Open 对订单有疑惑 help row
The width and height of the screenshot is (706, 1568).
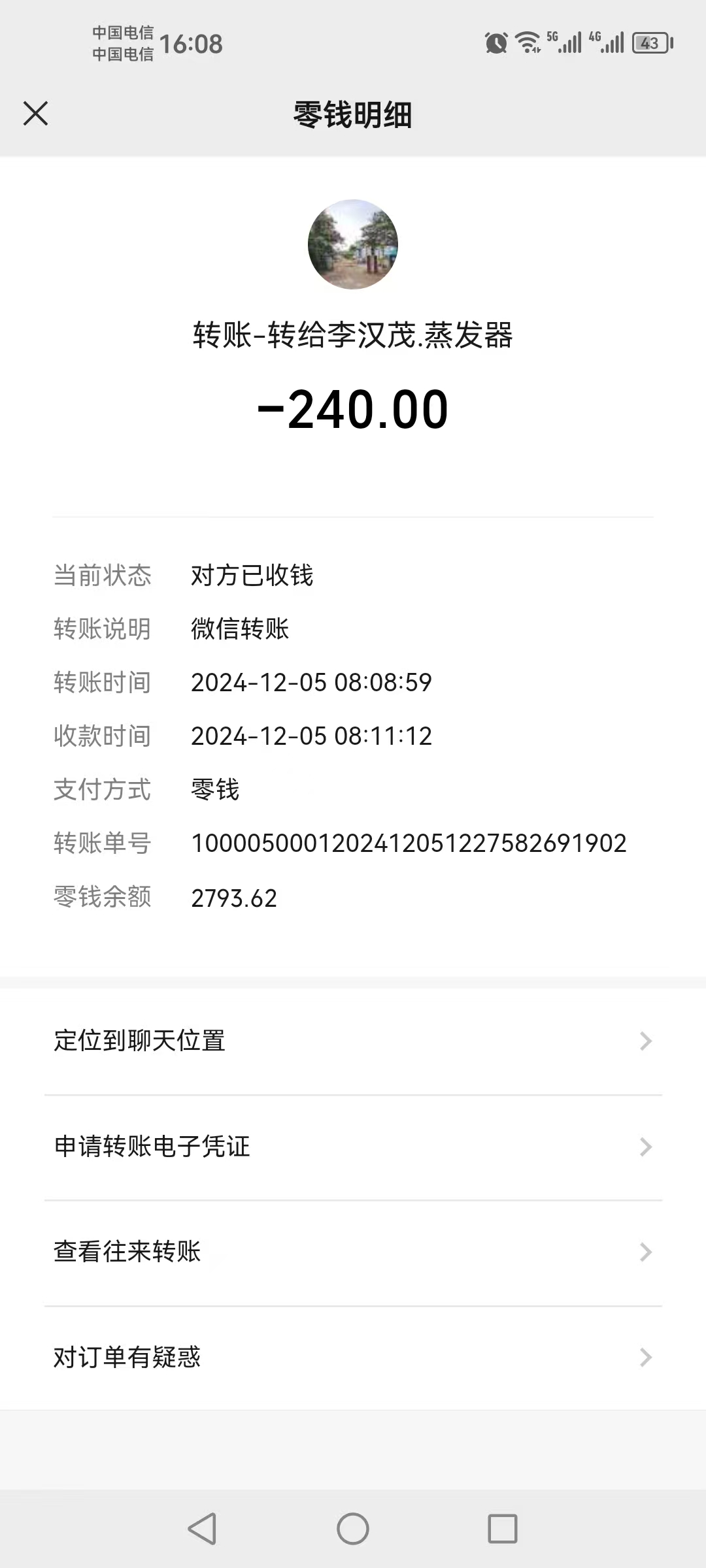point(353,1358)
